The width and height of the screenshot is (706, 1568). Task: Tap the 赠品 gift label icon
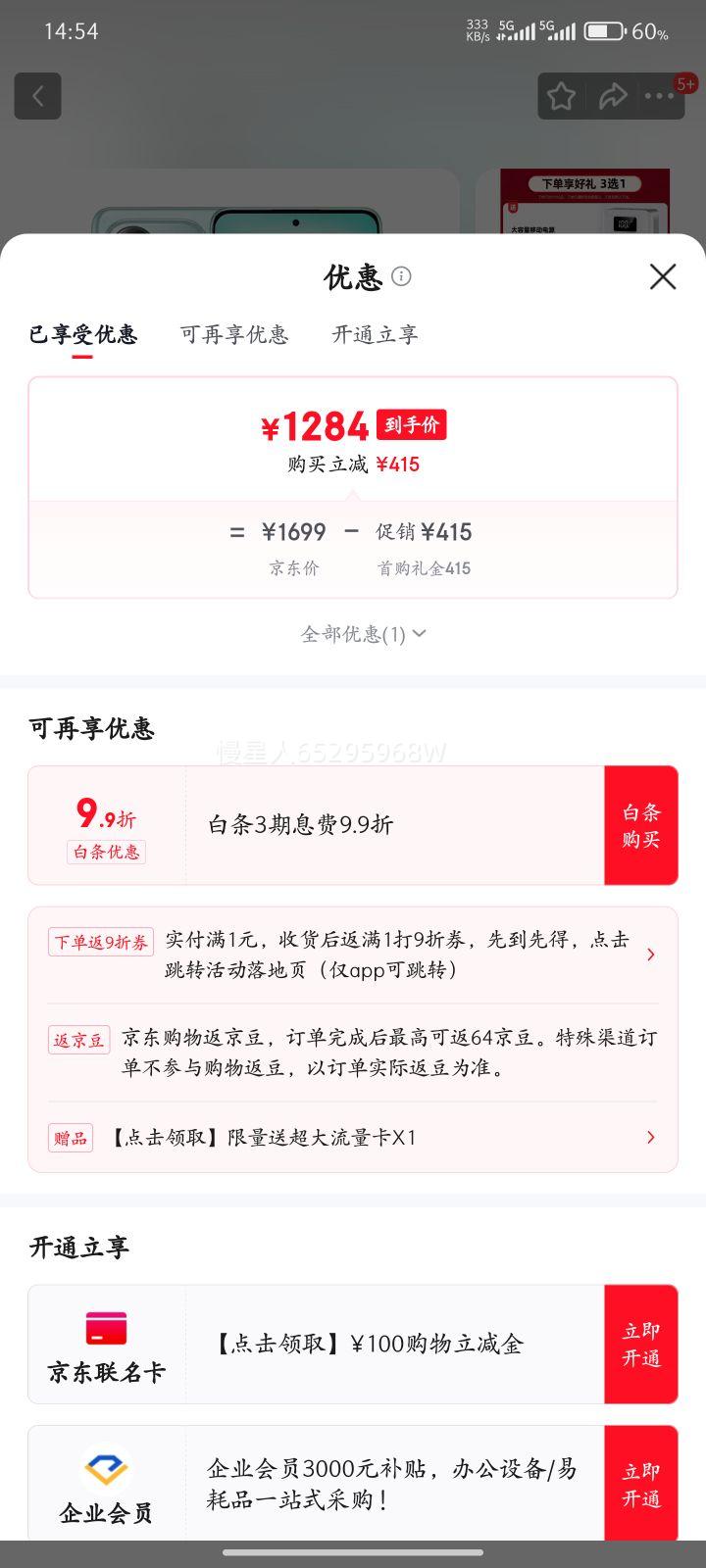click(70, 1137)
